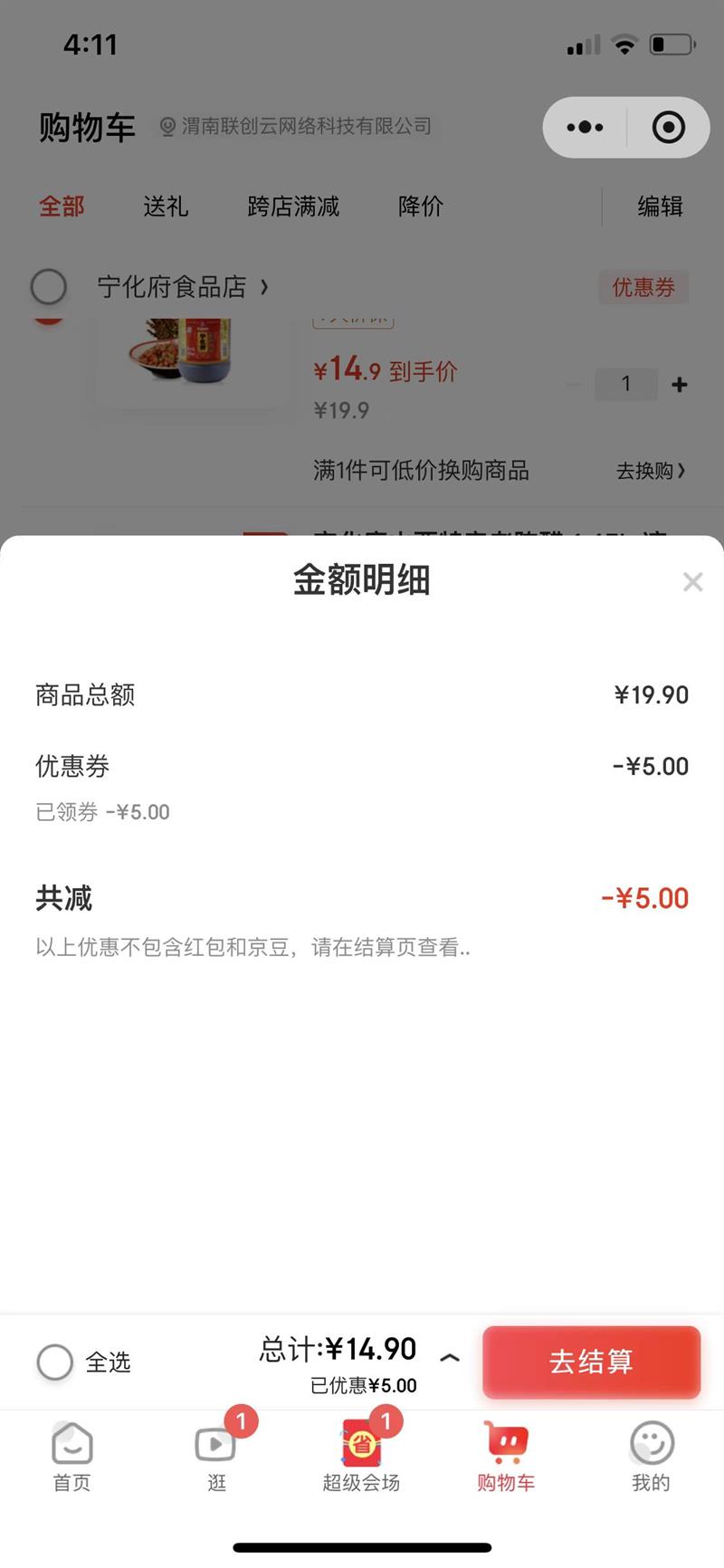Increase the item quantity with plus

click(x=680, y=385)
